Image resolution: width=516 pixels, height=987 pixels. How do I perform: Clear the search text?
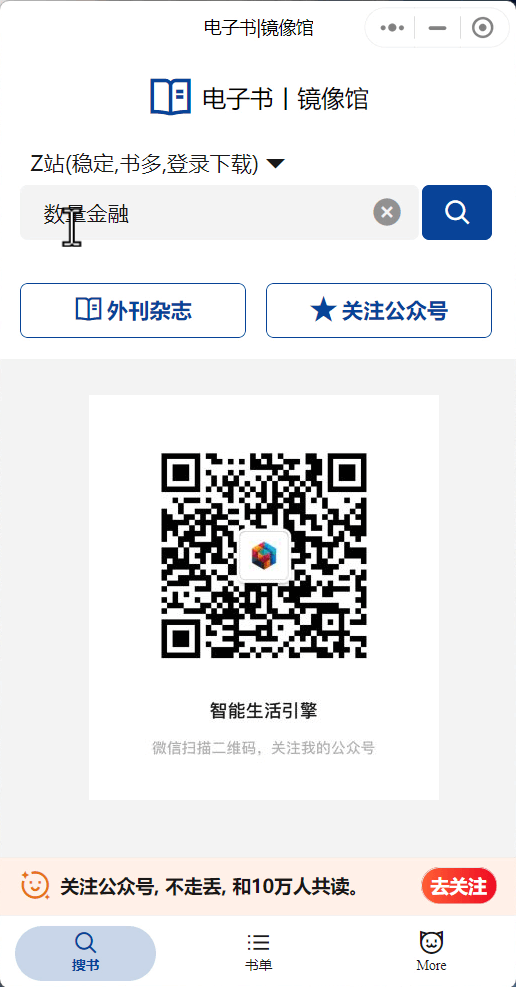[387, 212]
